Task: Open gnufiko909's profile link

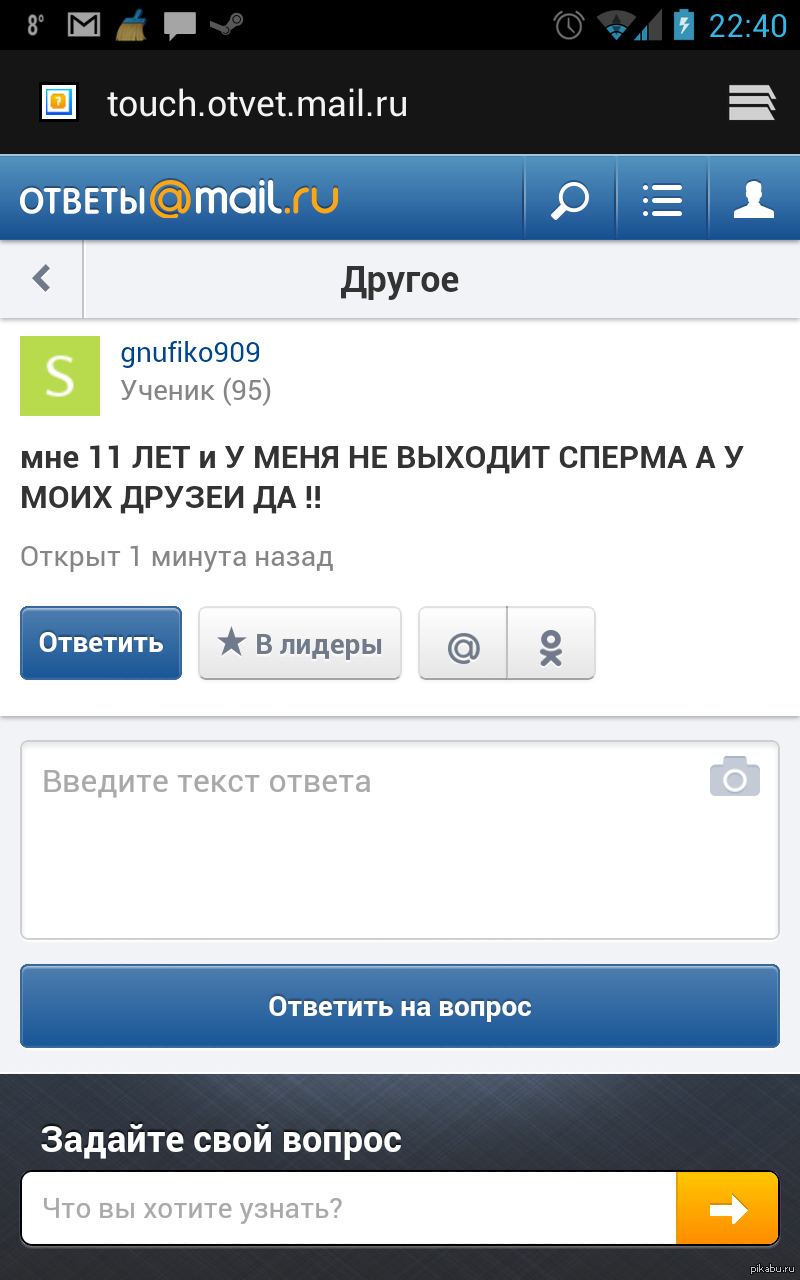Action: 190,352
